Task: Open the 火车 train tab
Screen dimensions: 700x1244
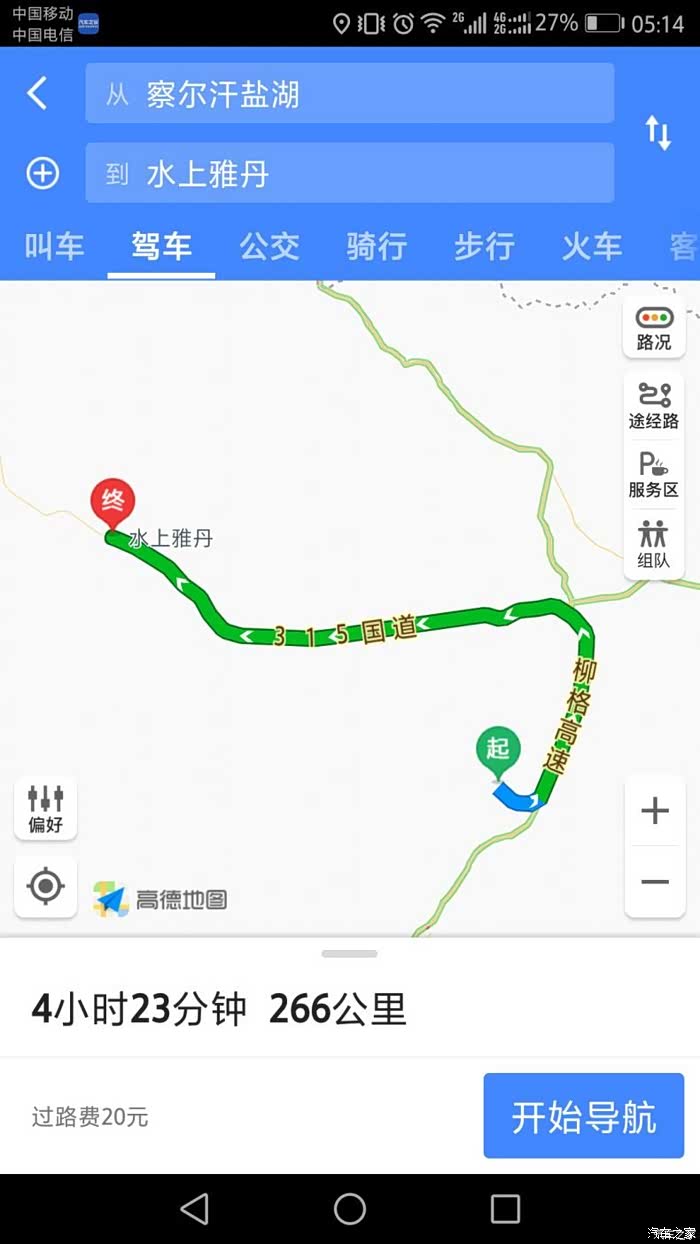Action: (x=592, y=246)
